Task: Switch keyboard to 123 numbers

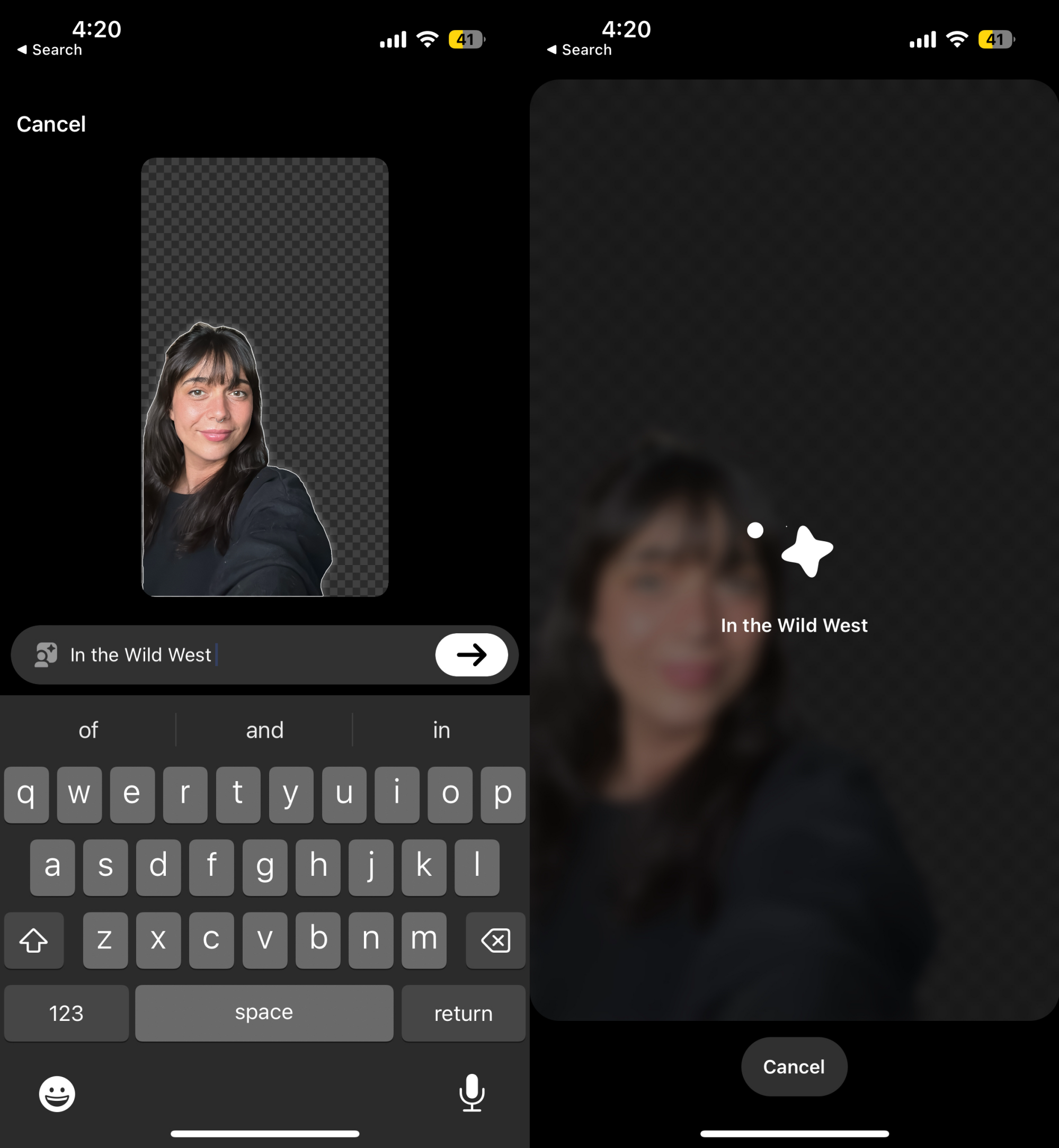Action: tap(66, 1014)
